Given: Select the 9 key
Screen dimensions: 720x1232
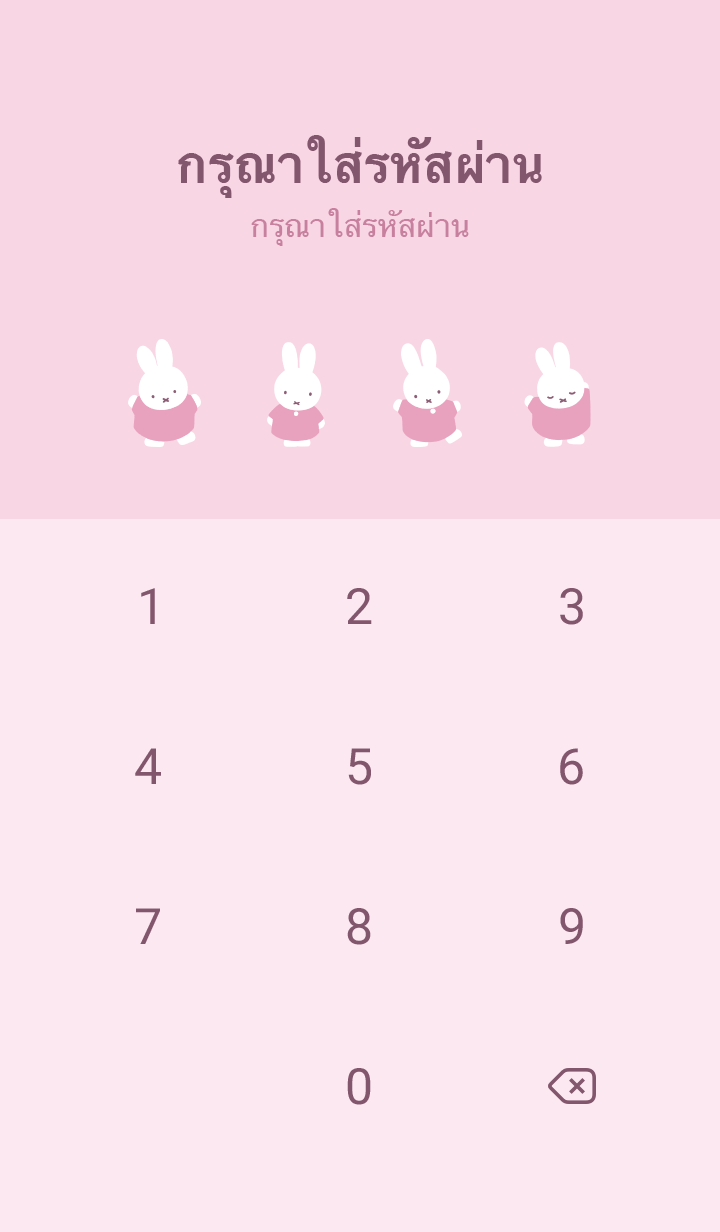Looking at the screenshot, I should [571, 927].
